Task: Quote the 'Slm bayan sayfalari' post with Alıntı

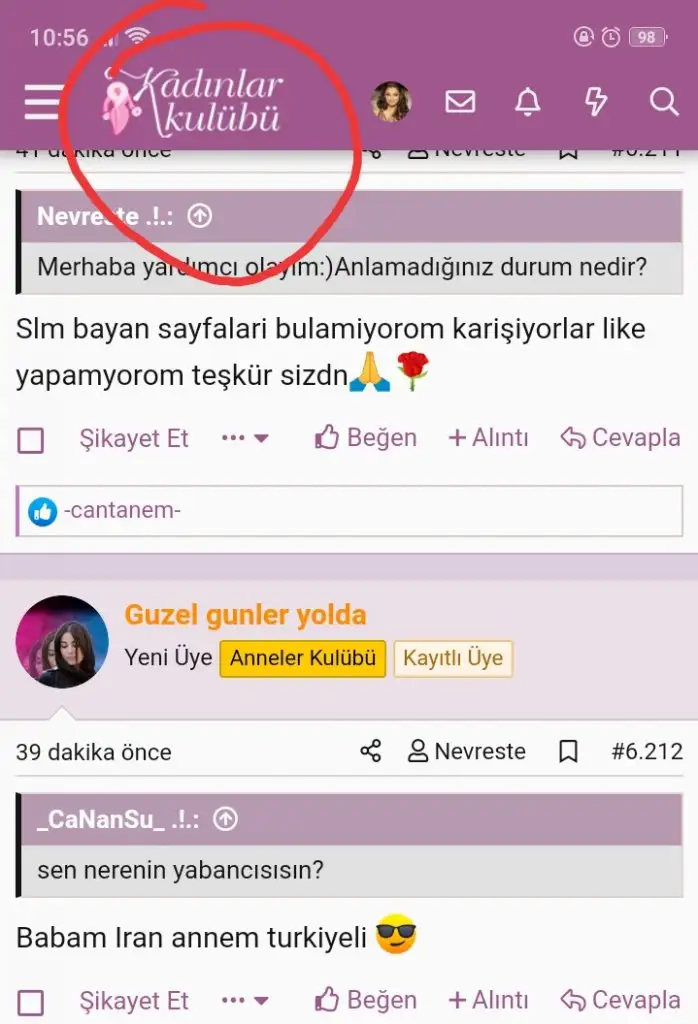Action: (x=488, y=438)
